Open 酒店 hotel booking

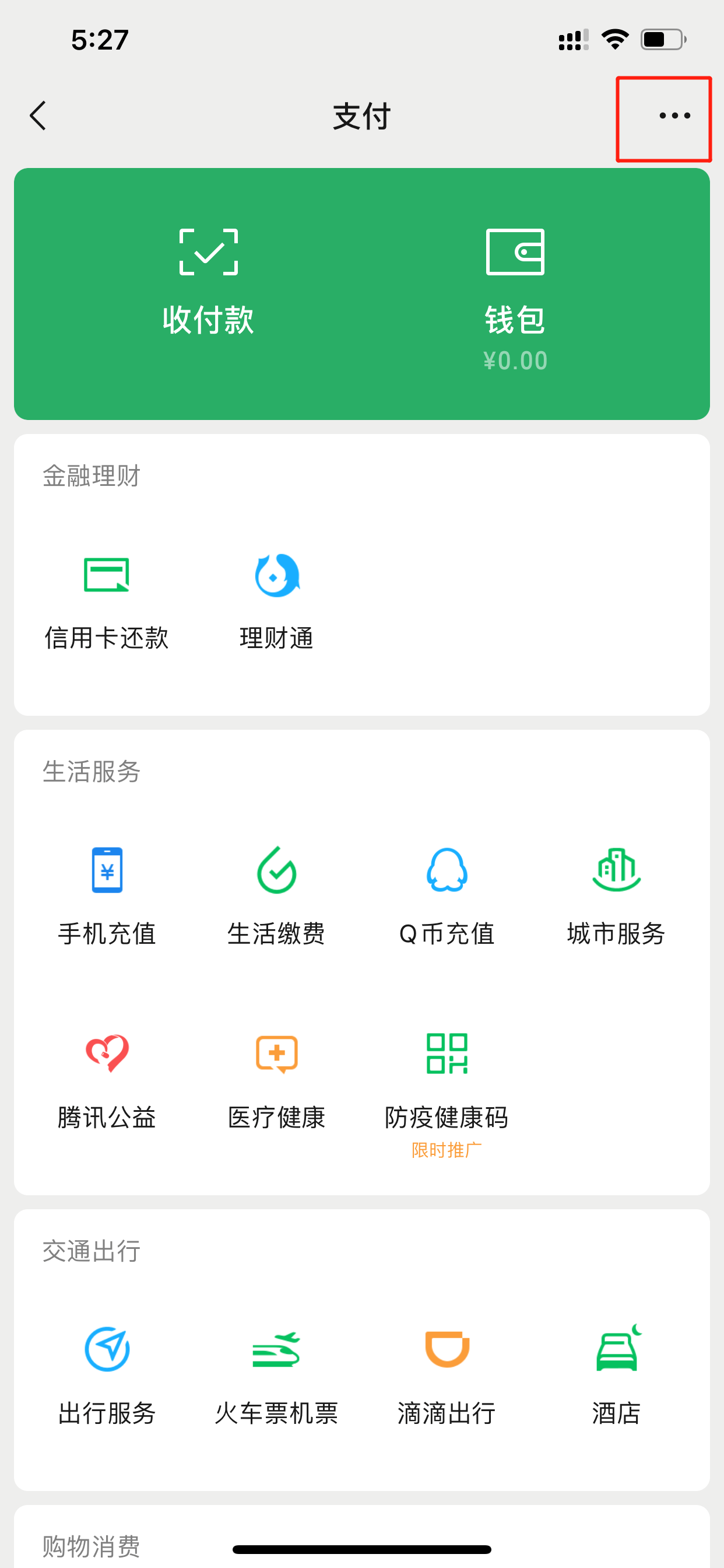pos(616,1375)
